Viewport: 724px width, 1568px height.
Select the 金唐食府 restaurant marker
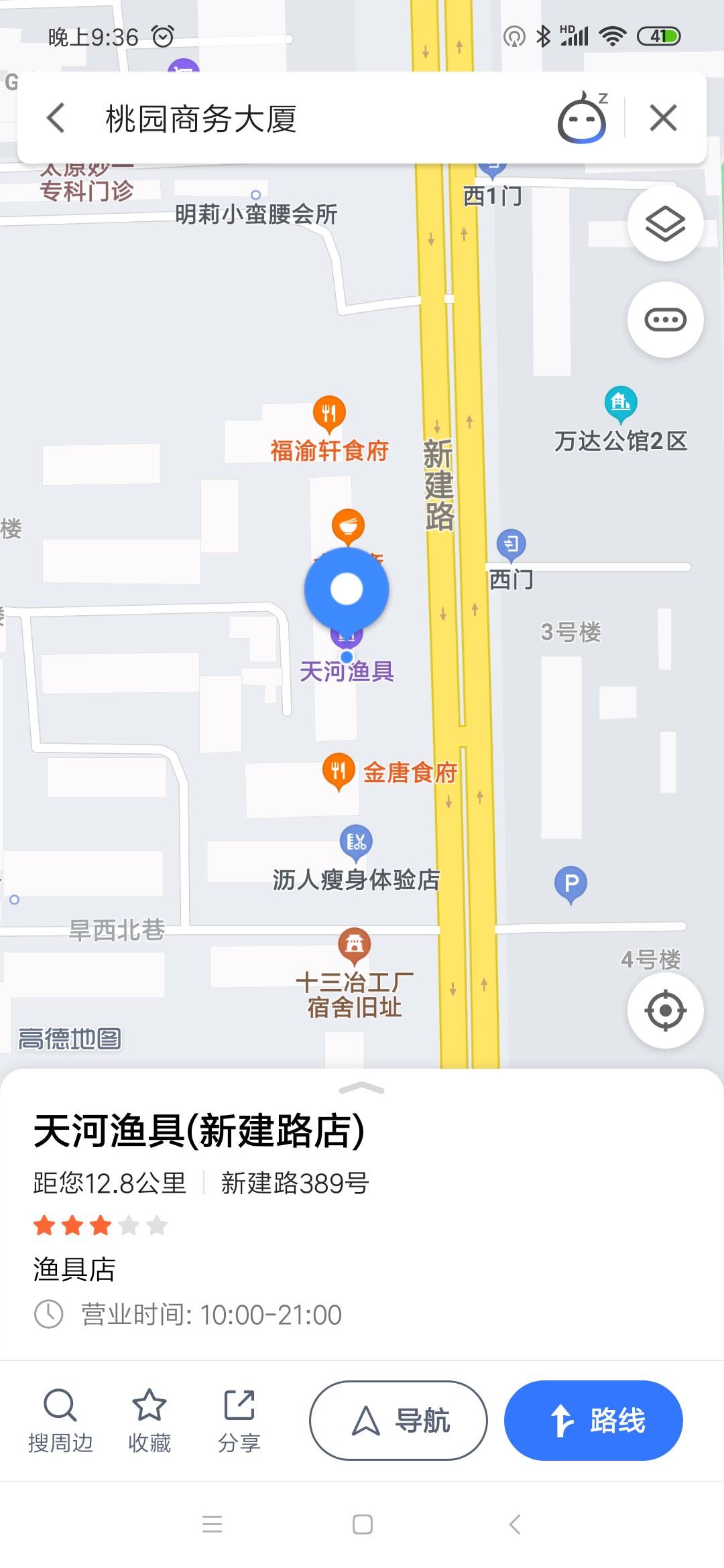pyautogui.click(x=339, y=772)
